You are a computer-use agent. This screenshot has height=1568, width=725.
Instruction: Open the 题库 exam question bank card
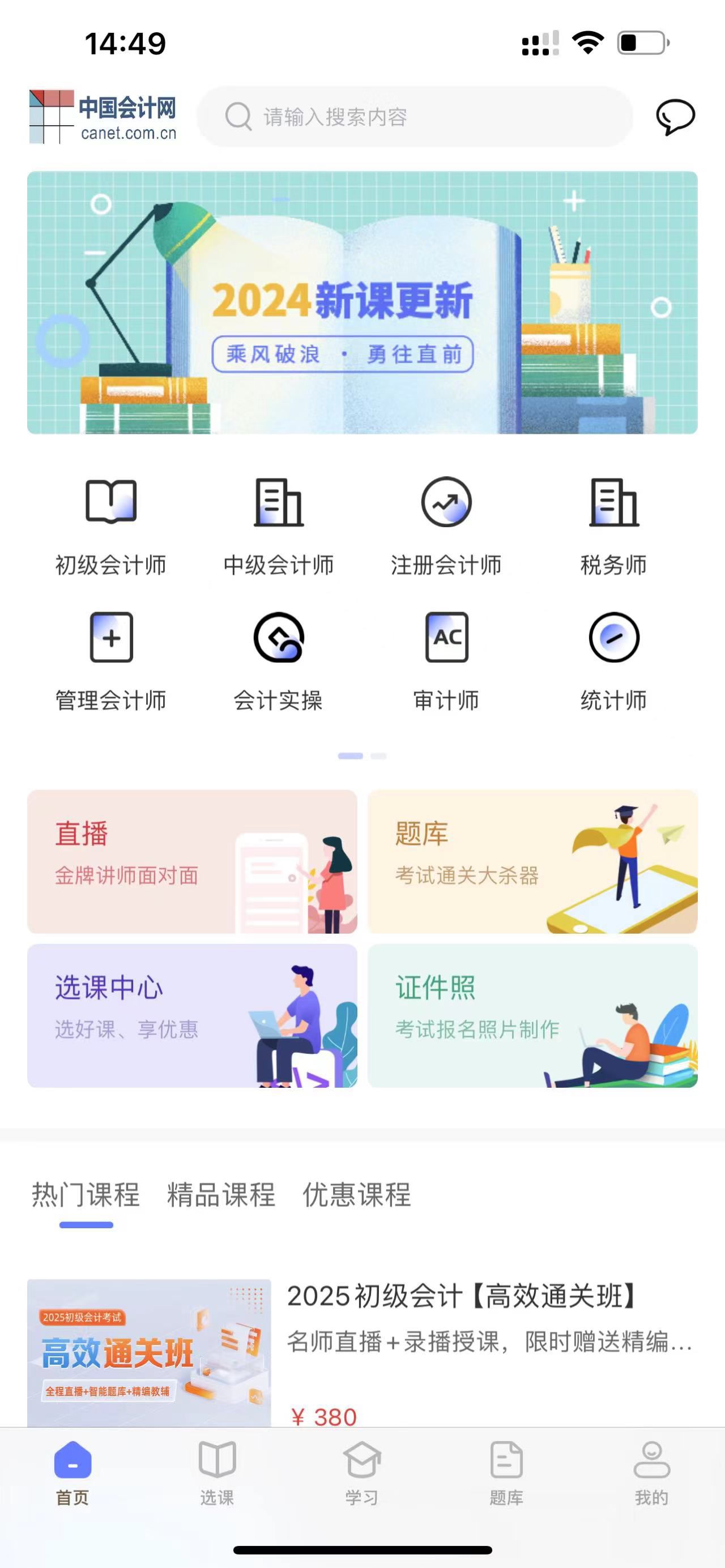click(532, 861)
